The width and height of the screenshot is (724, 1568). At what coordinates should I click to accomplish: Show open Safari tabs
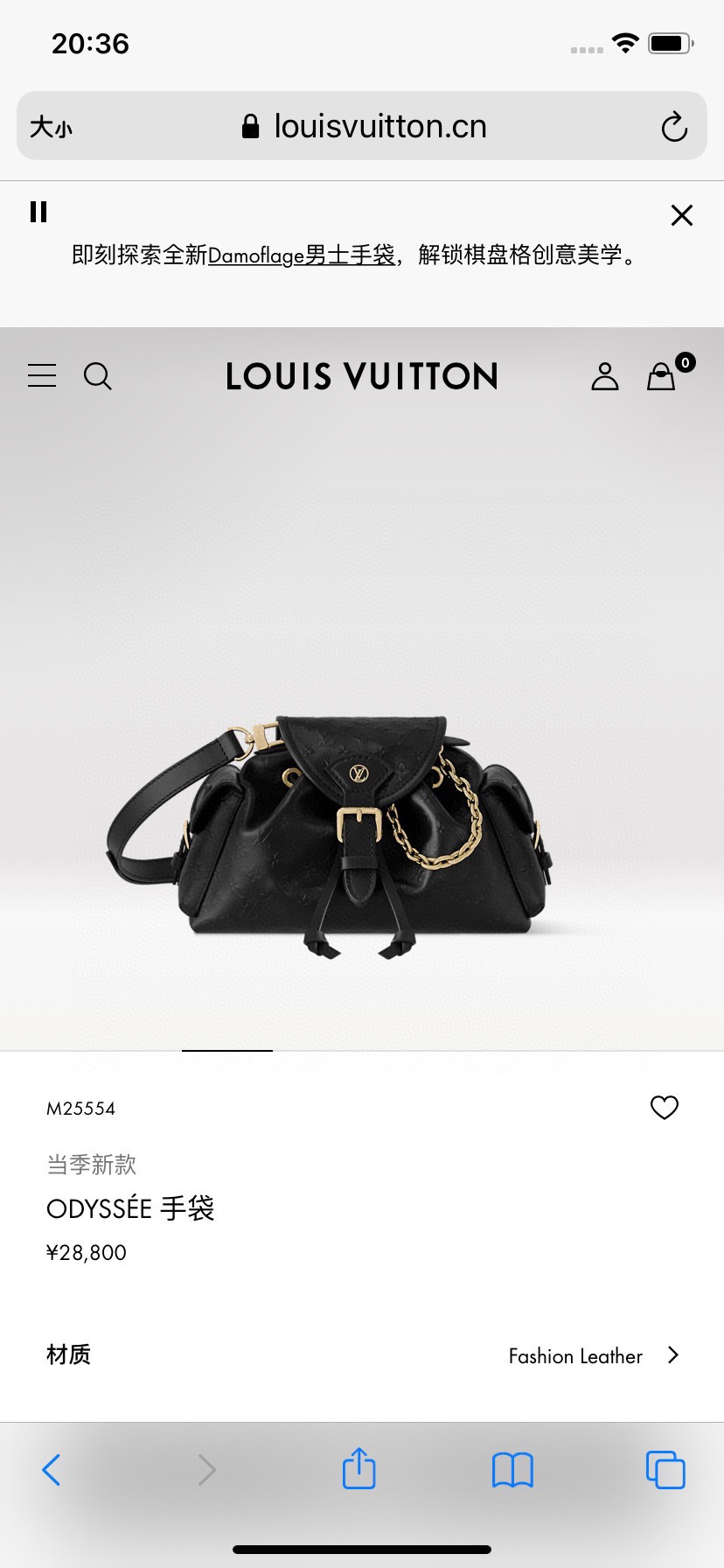coord(665,1470)
